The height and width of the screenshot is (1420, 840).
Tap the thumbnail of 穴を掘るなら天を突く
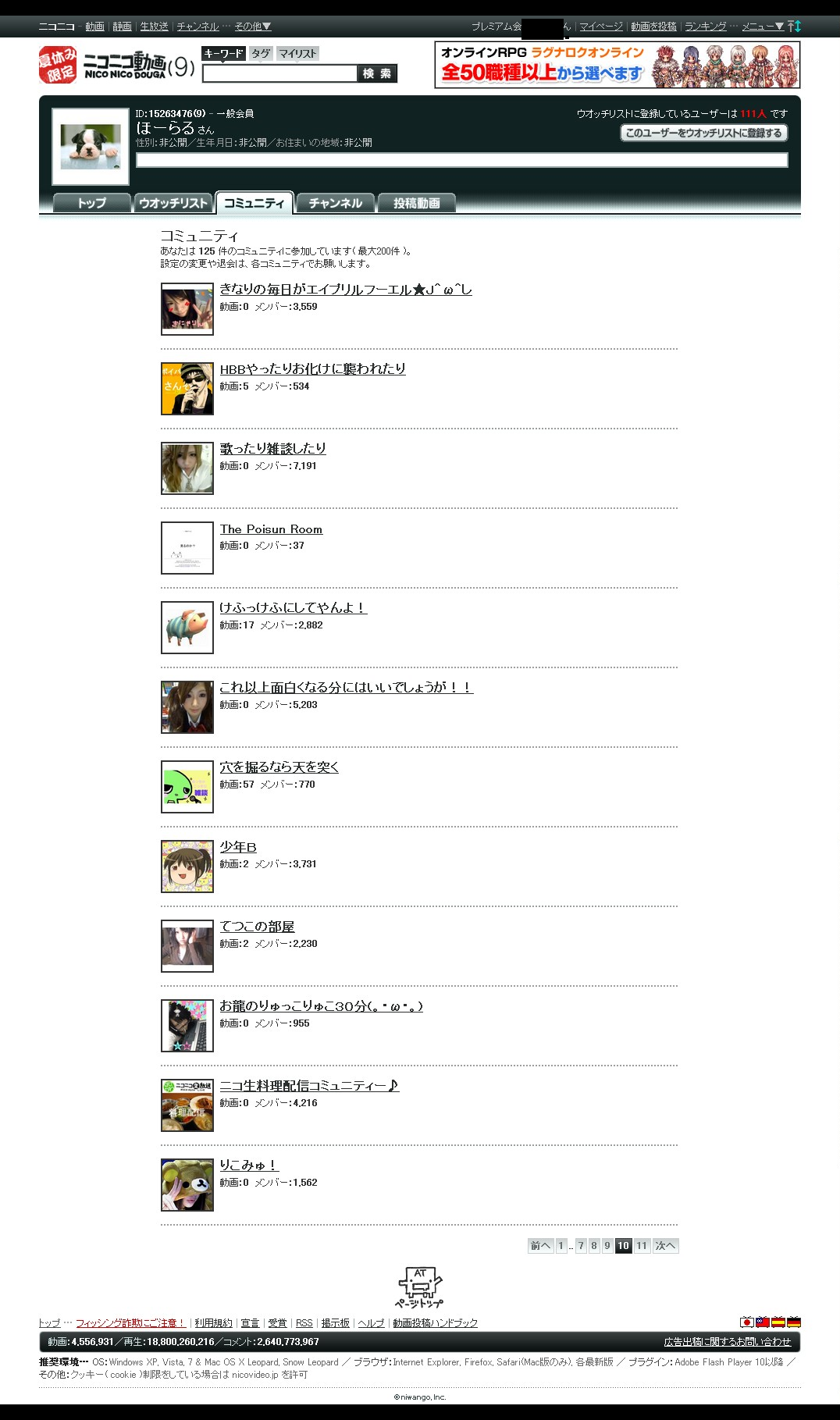pos(187,787)
